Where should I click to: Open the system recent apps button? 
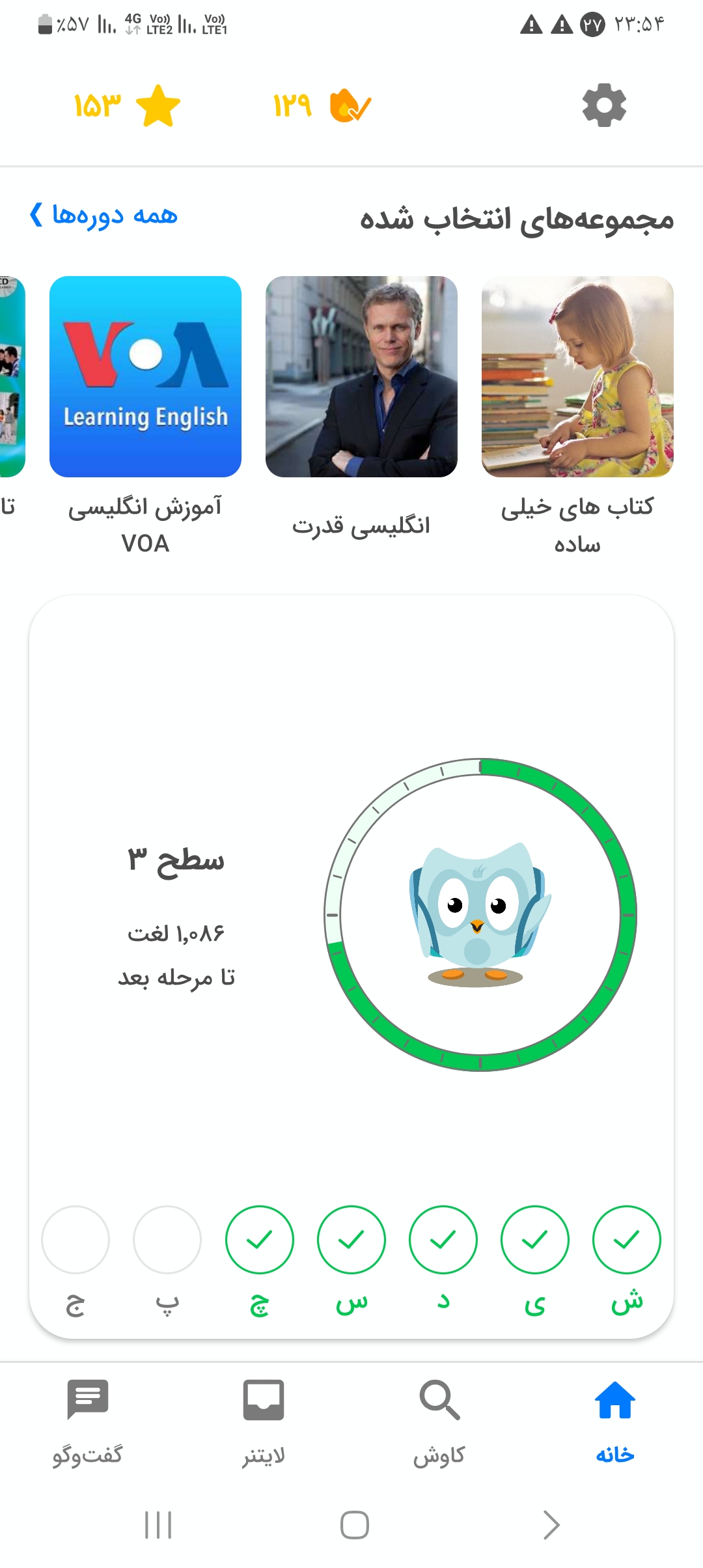(x=158, y=1525)
